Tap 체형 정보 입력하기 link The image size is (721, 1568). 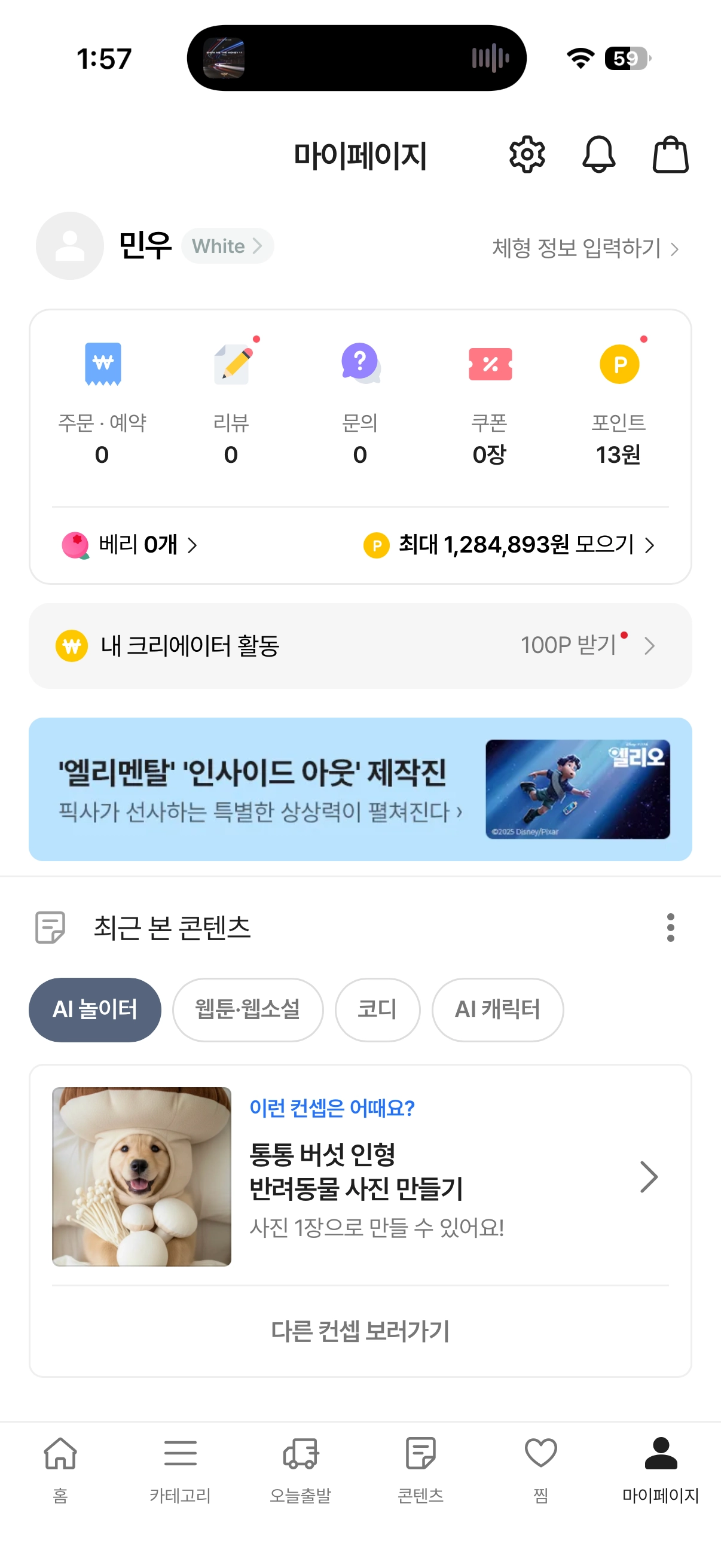(x=585, y=248)
